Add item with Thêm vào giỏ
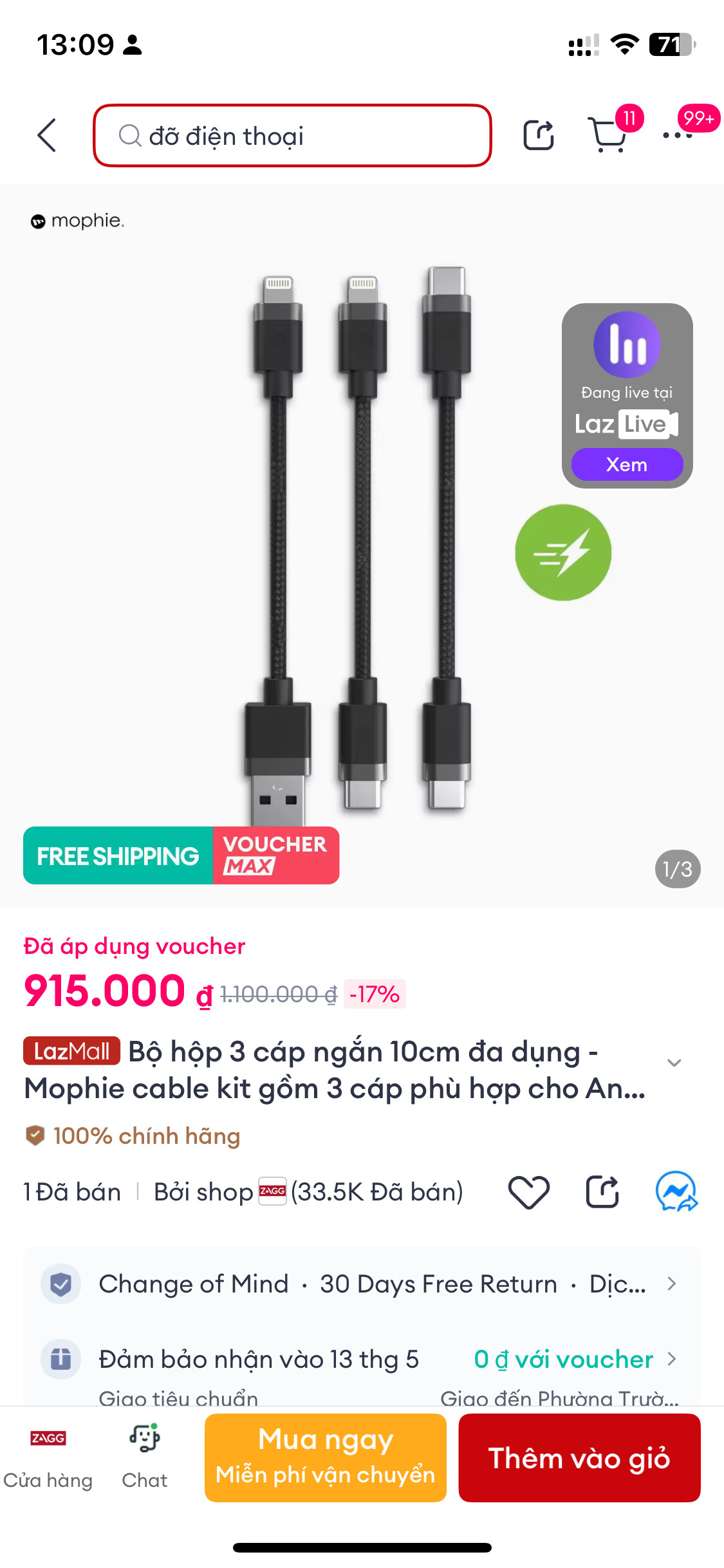Image resolution: width=724 pixels, height=1568 pixels. [x=579, y=1457]
